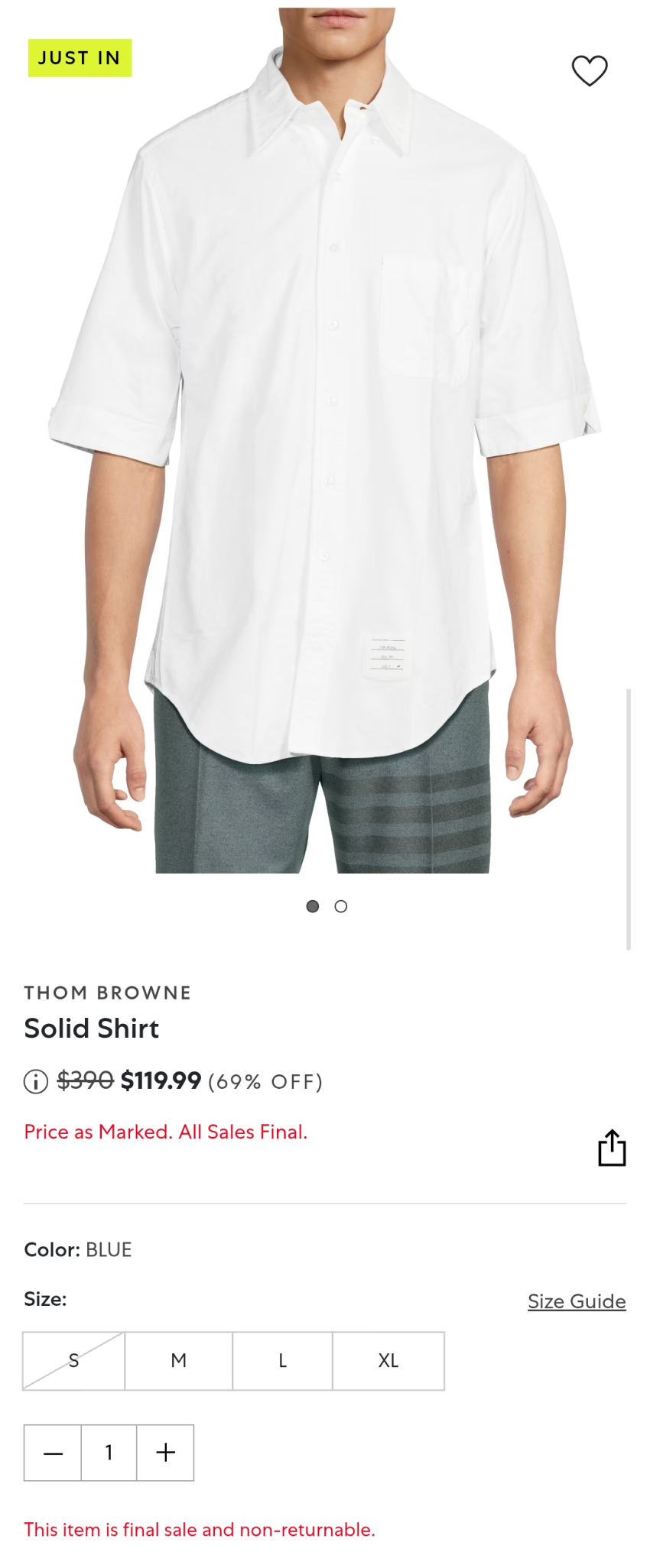
Task: Share this Thom Browne shirt
Action: click(x=612, y=1148)
